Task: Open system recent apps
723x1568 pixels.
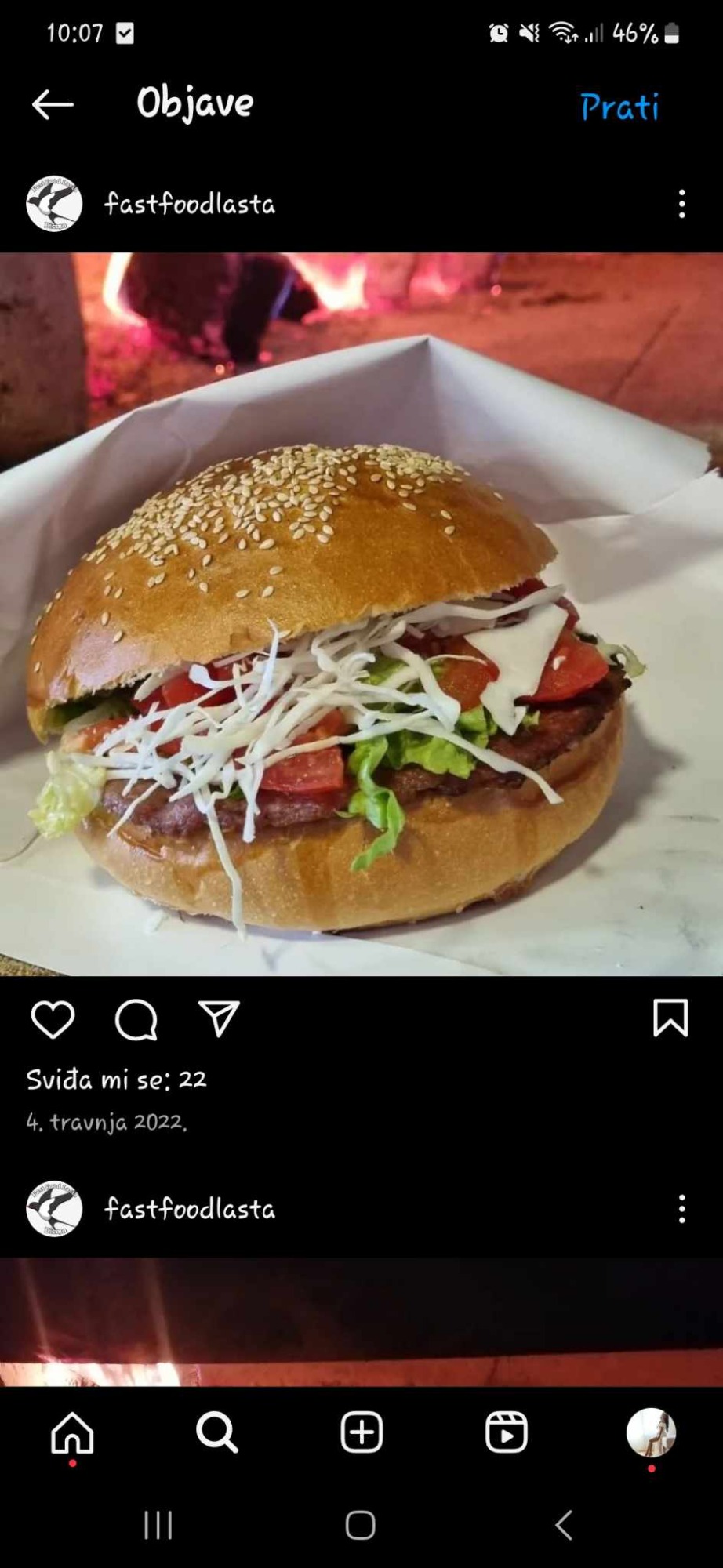Action: [x=158, y=1526]
